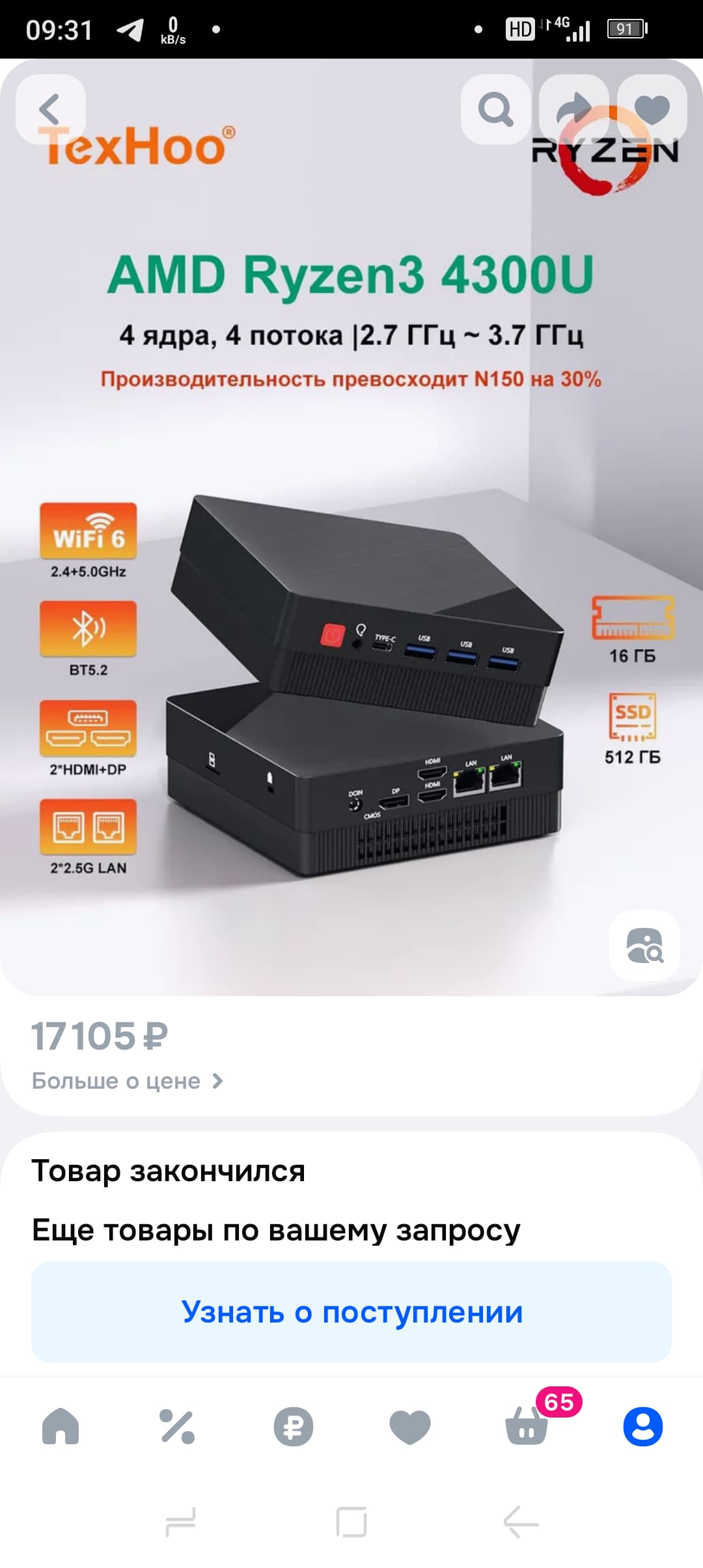703x1568 pixels.
Task: Find similar items by image search
Action: pyautogui.click(x=644, y=945)
